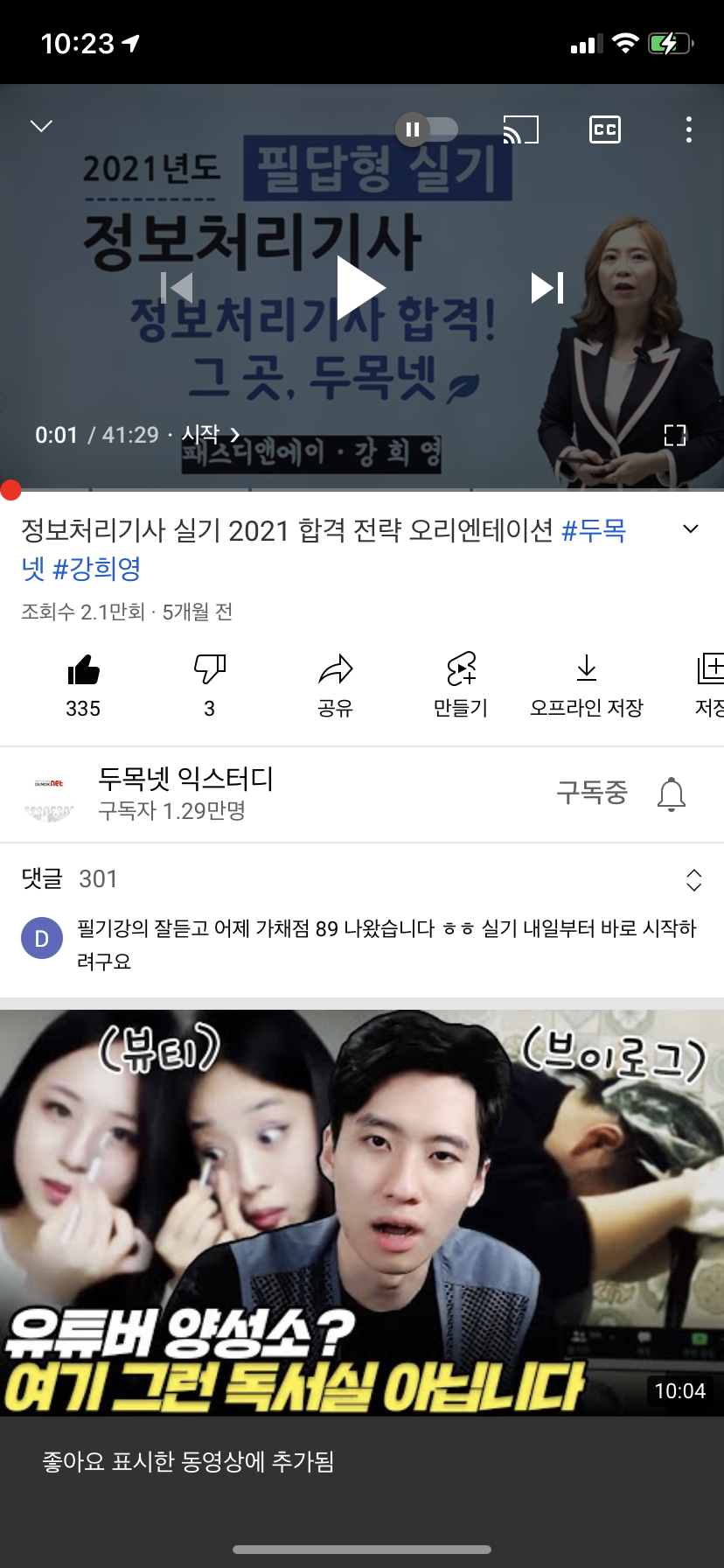
Task: Open the #강희영 hashtag
Action: [97, 570]
